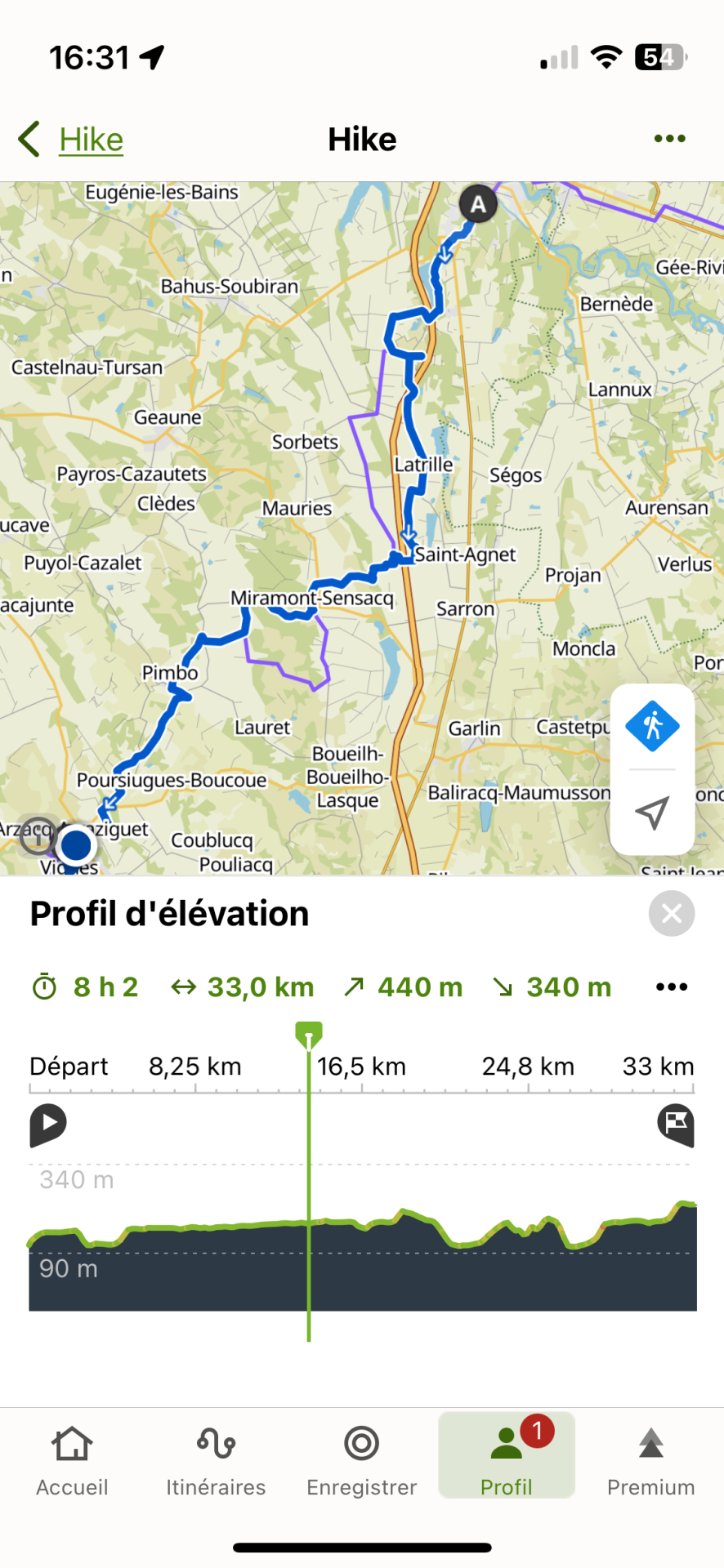Close the Profil d'élévation panel
The image size is (724, 1568).
672,913
